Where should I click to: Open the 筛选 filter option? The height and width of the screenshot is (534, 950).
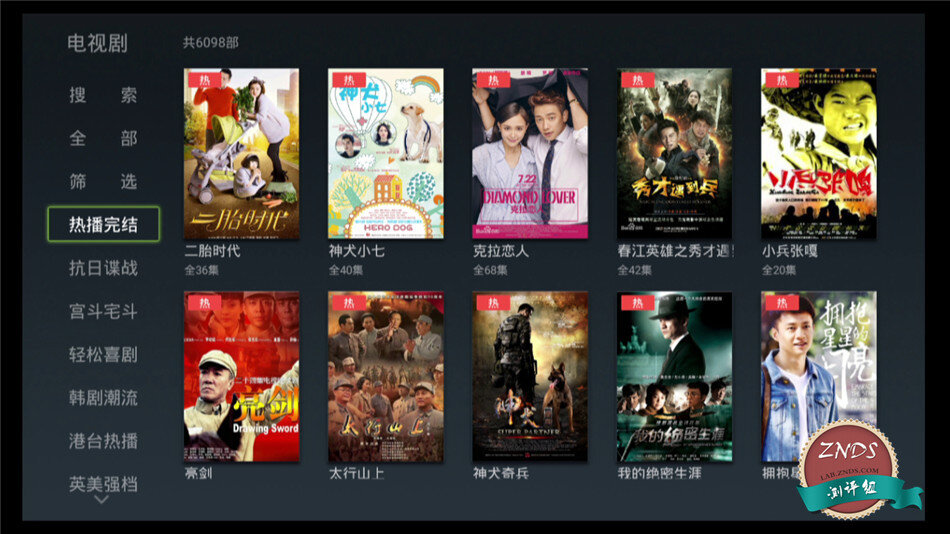coord(103,182)
